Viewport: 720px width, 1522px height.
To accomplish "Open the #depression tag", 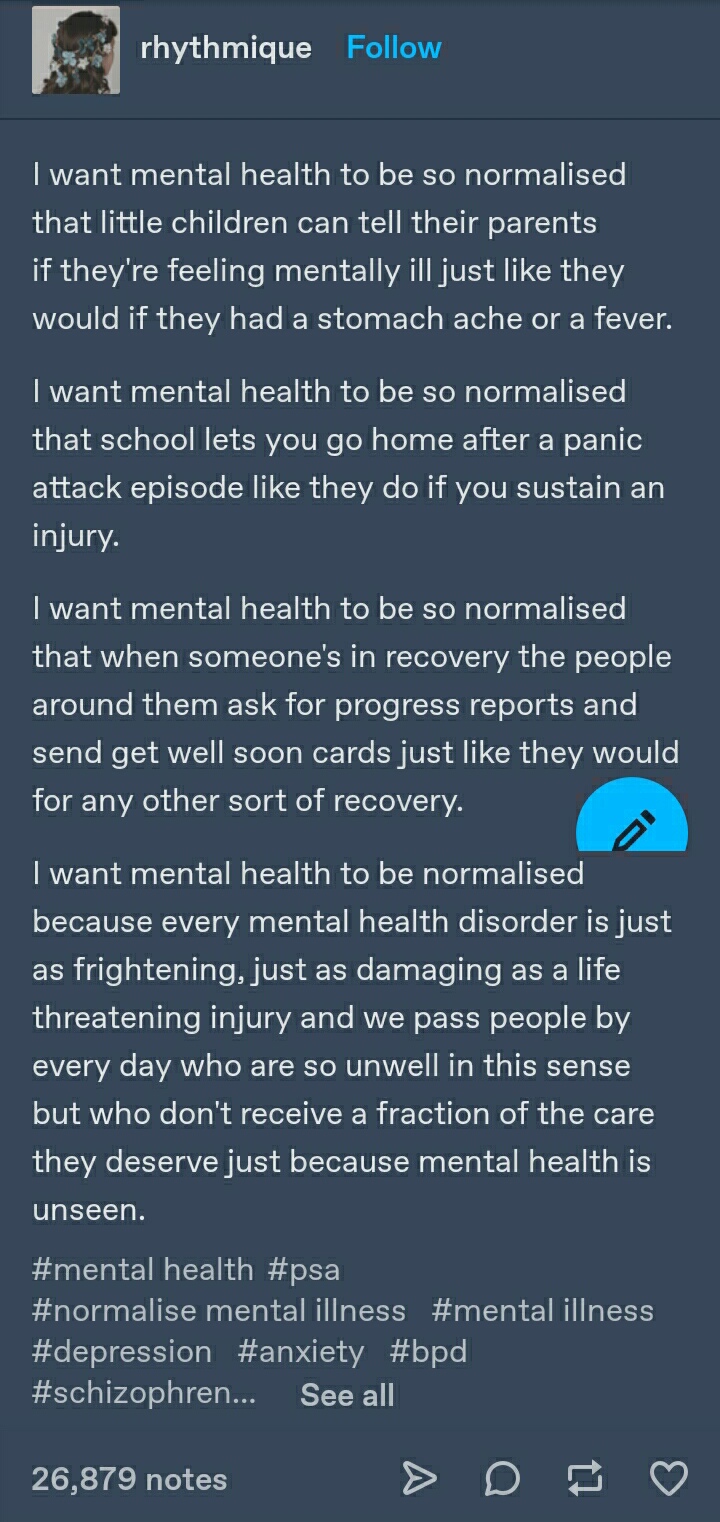I will click(122, 1352).
